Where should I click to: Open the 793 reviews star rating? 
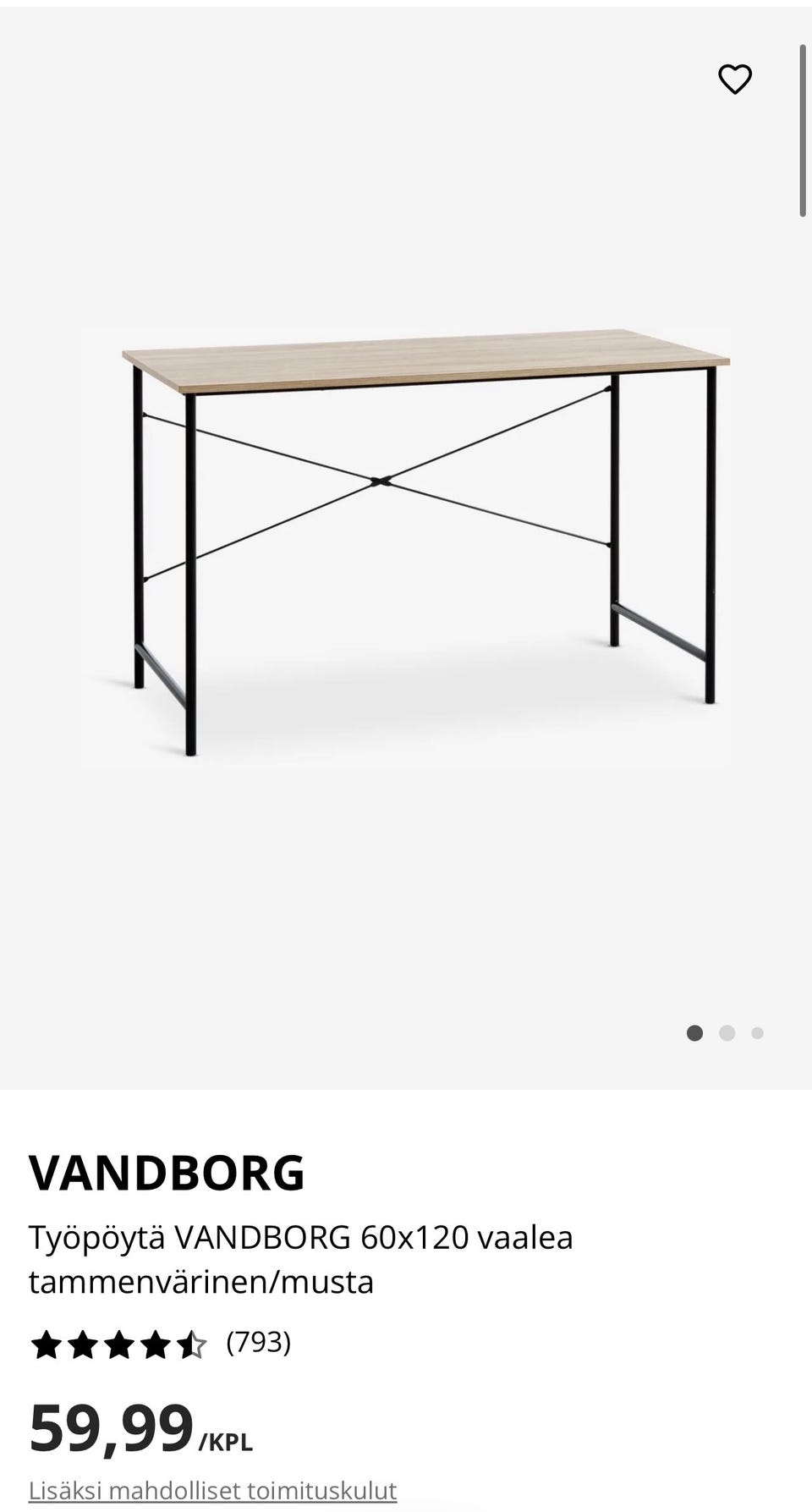click(160, 1344)
